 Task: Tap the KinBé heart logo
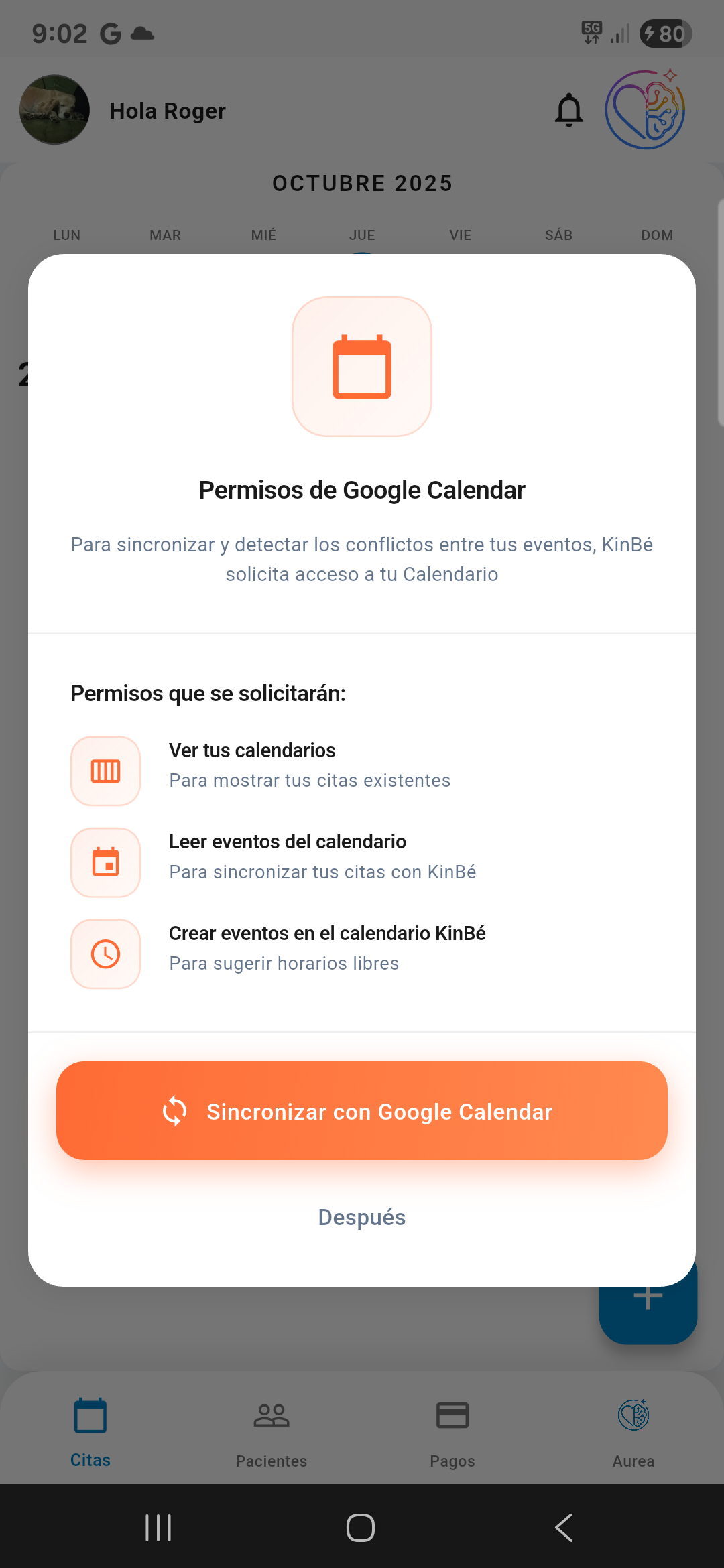coord(645,109)
